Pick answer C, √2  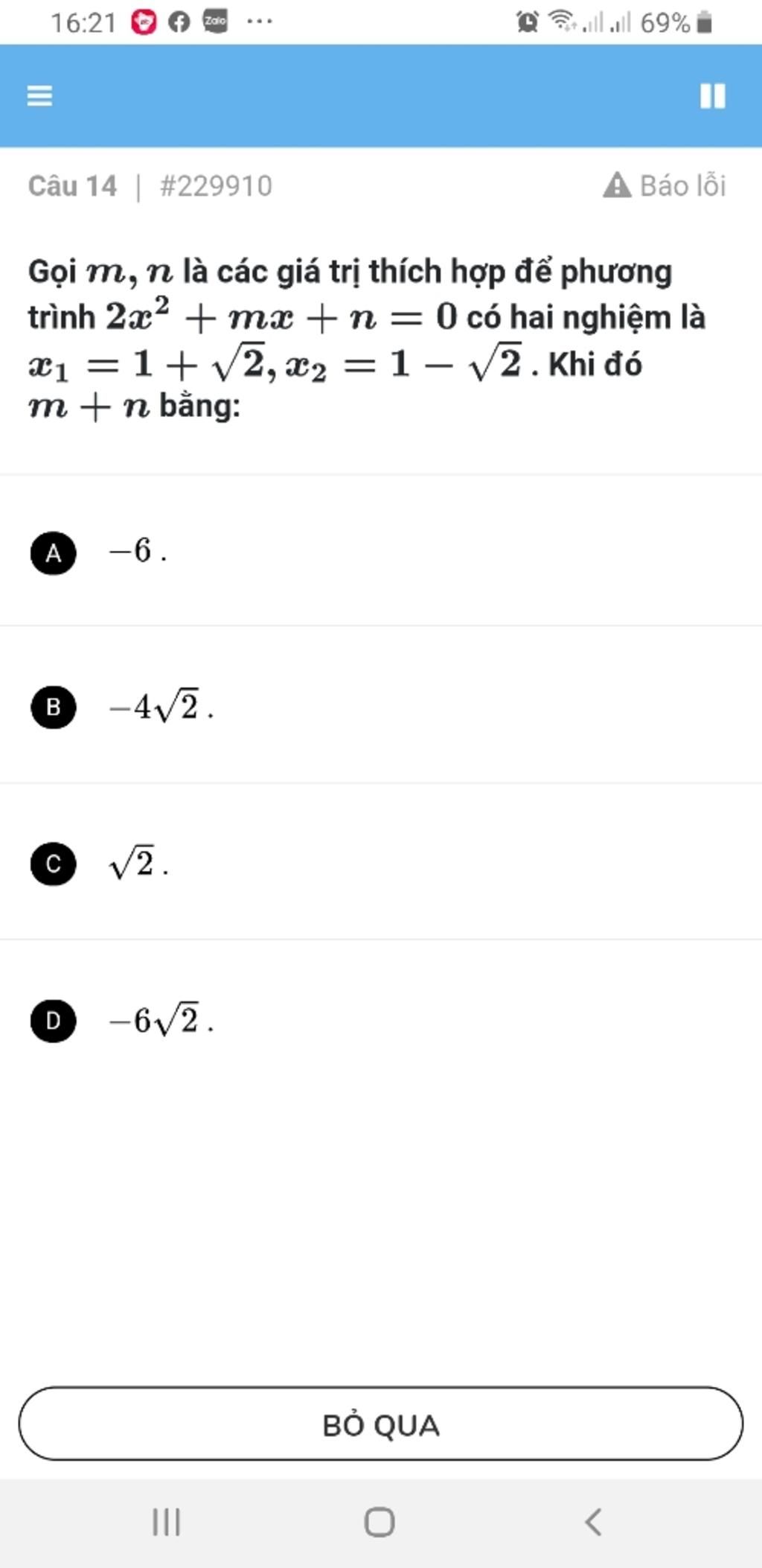pyautogui.click(x=54, y=864)
